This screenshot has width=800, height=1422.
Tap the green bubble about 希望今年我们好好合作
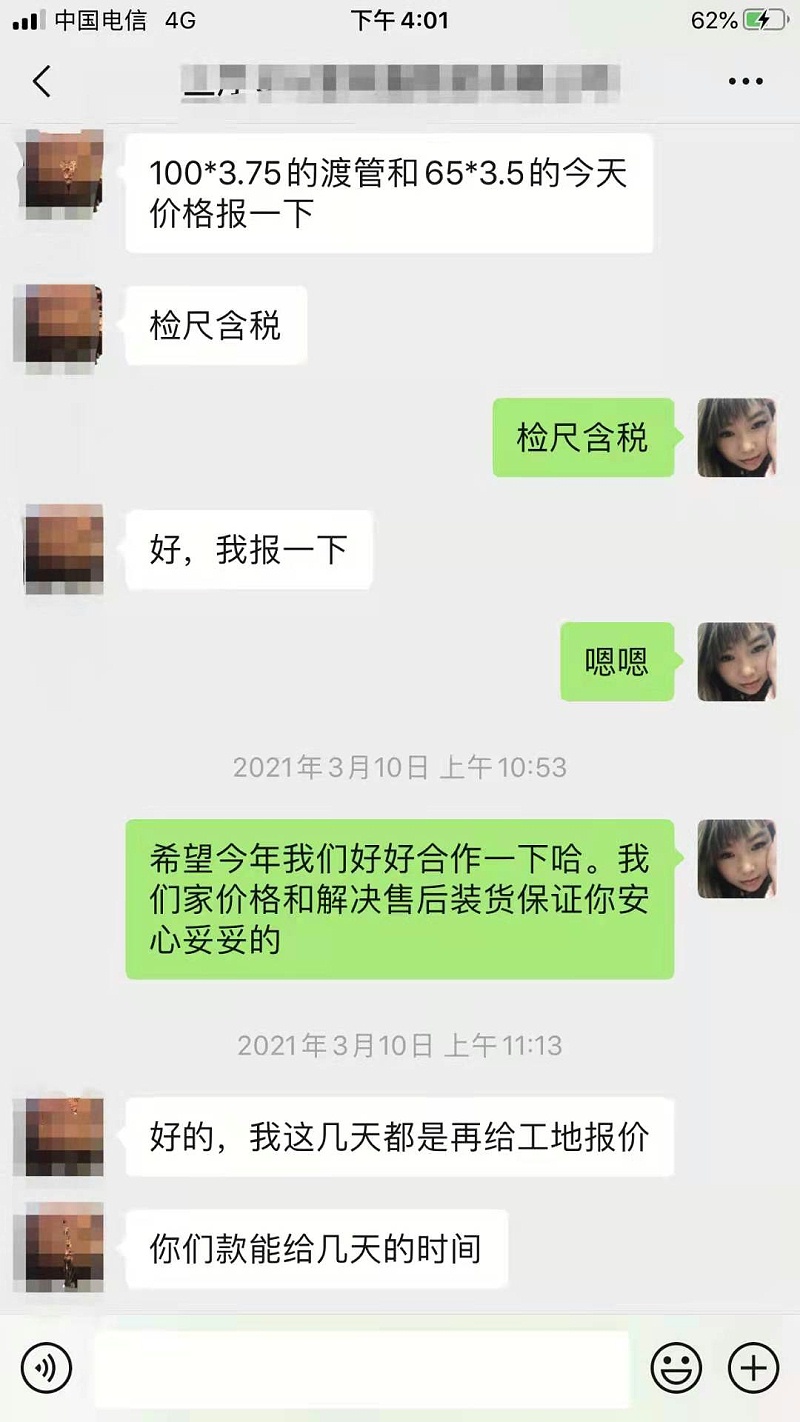pos(398,898)
